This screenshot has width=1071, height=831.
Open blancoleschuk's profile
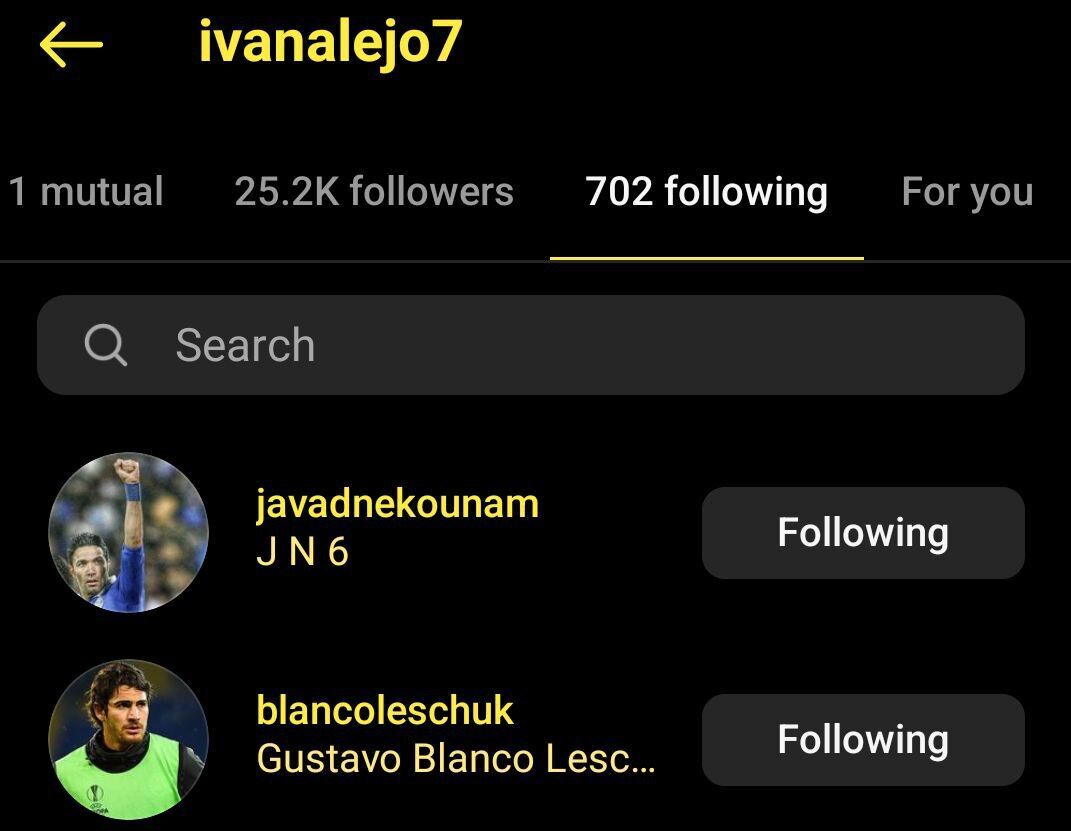coord(385,711)
